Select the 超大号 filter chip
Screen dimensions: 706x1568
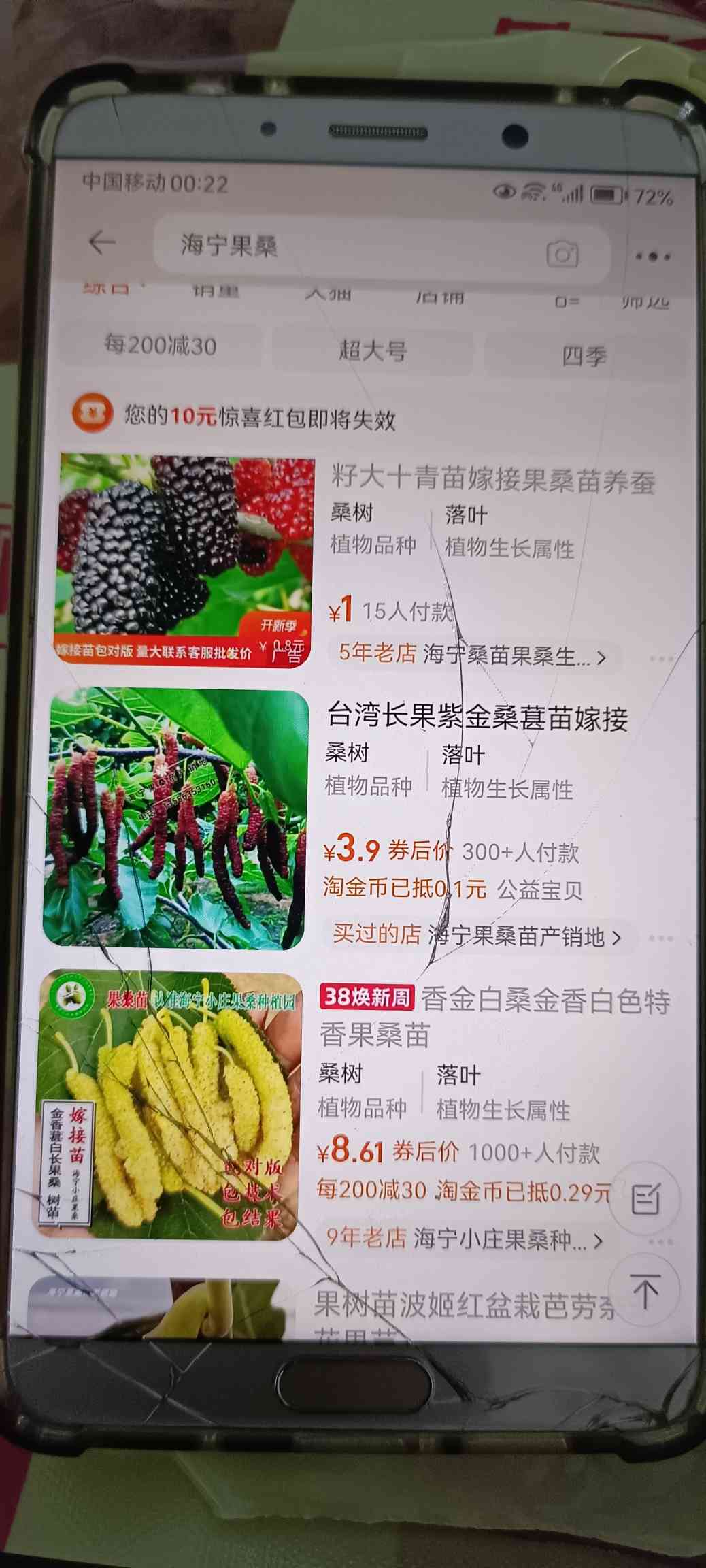373,352
